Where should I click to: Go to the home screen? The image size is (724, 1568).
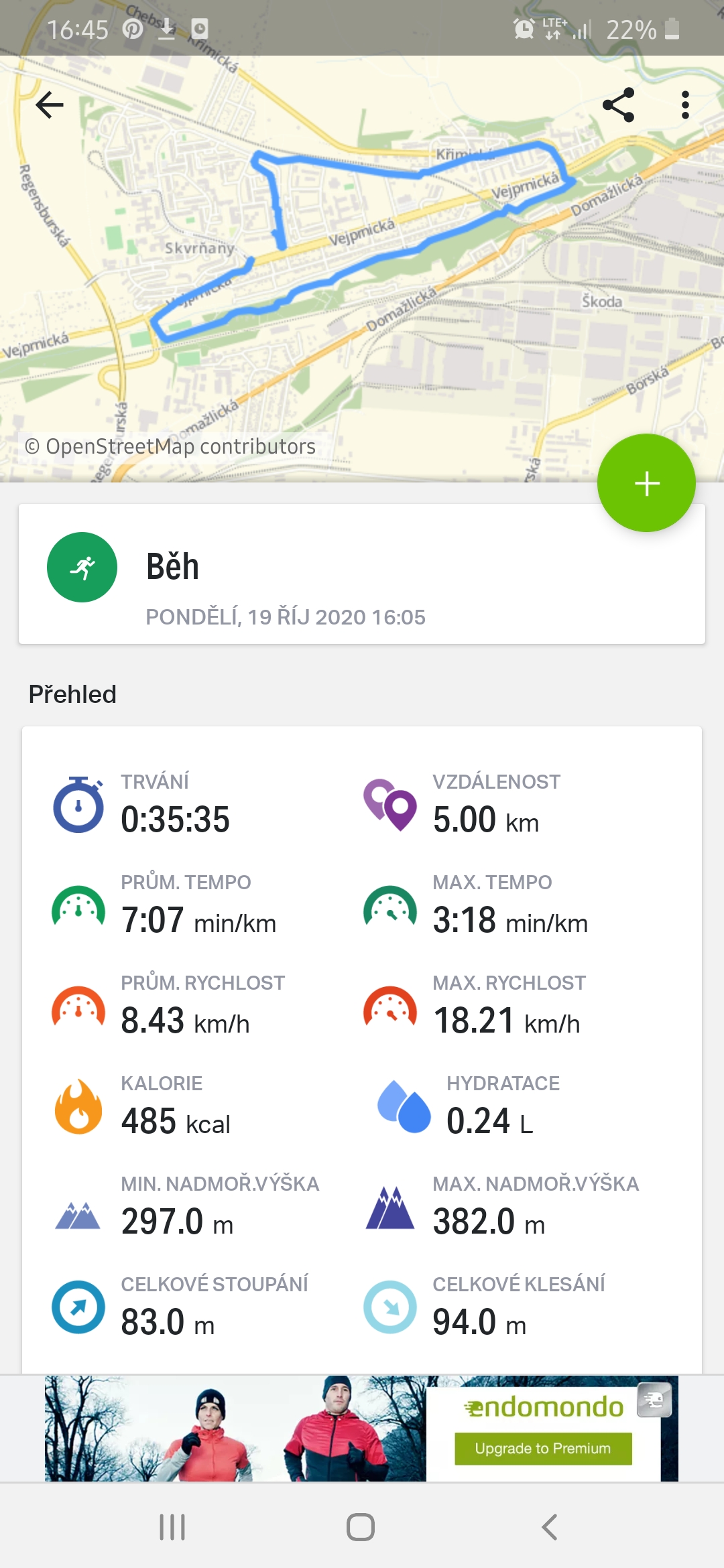[x=361, y=1527]
